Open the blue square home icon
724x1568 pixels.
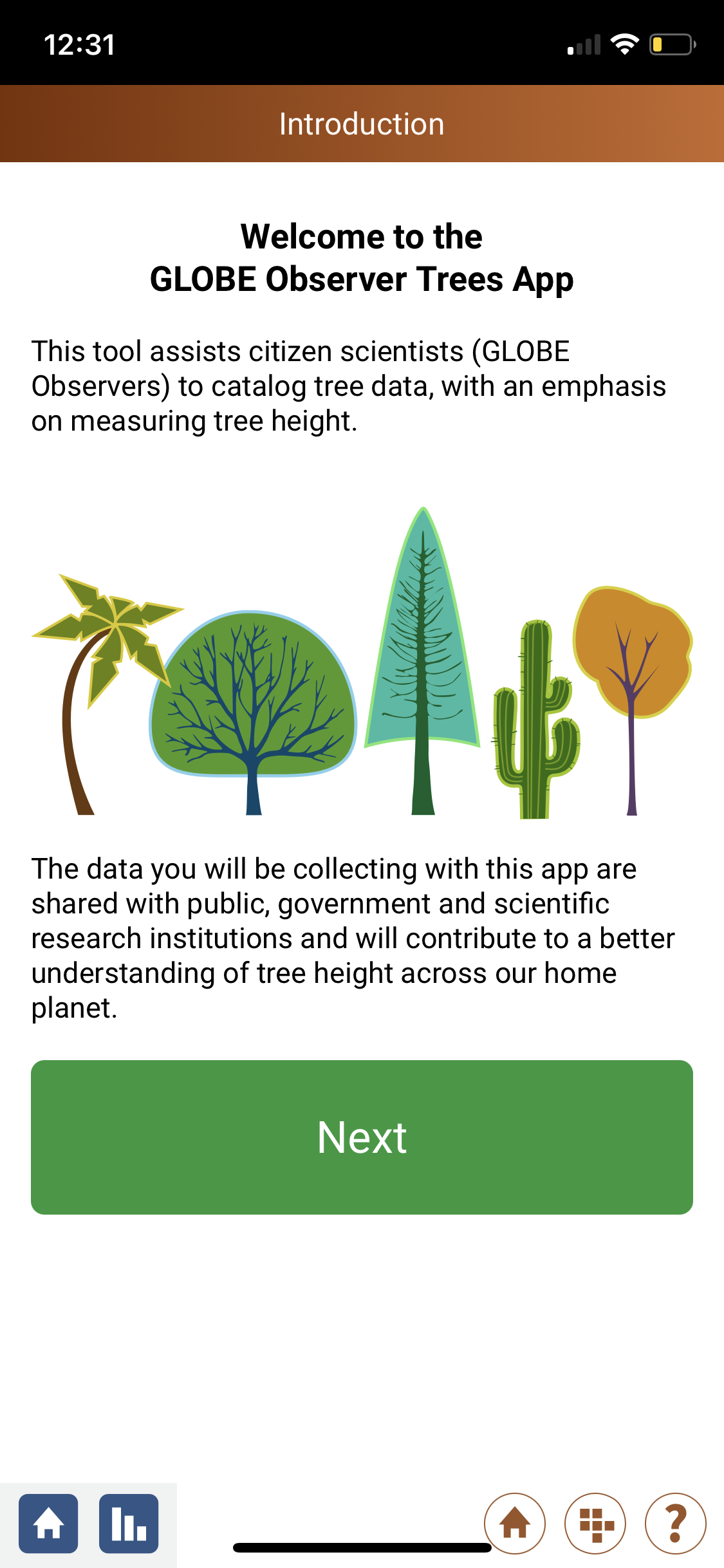point(48,1523)
